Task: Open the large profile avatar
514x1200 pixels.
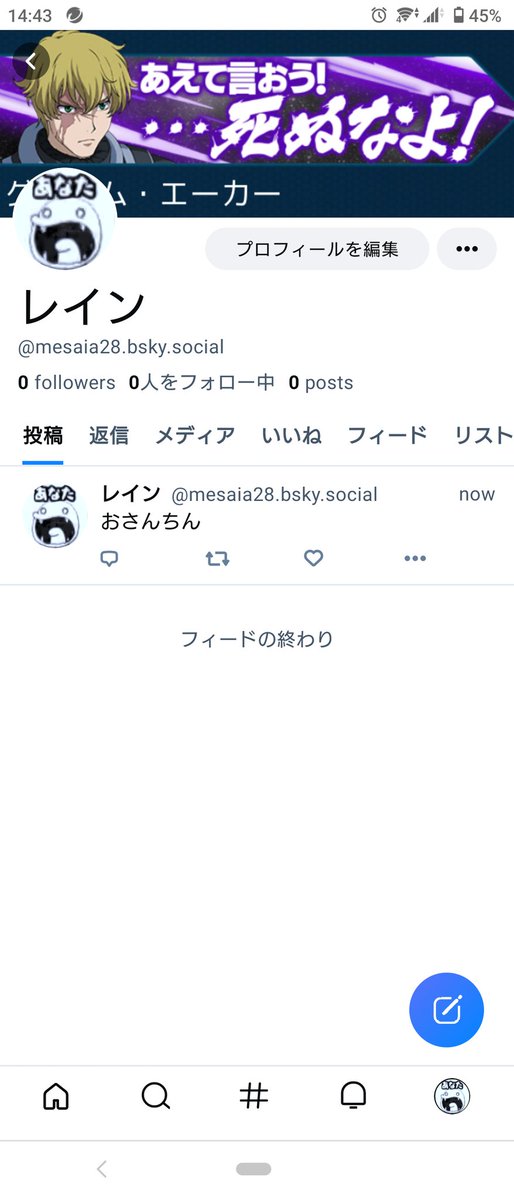Action: pyautogui.click(x=65, y=220)
